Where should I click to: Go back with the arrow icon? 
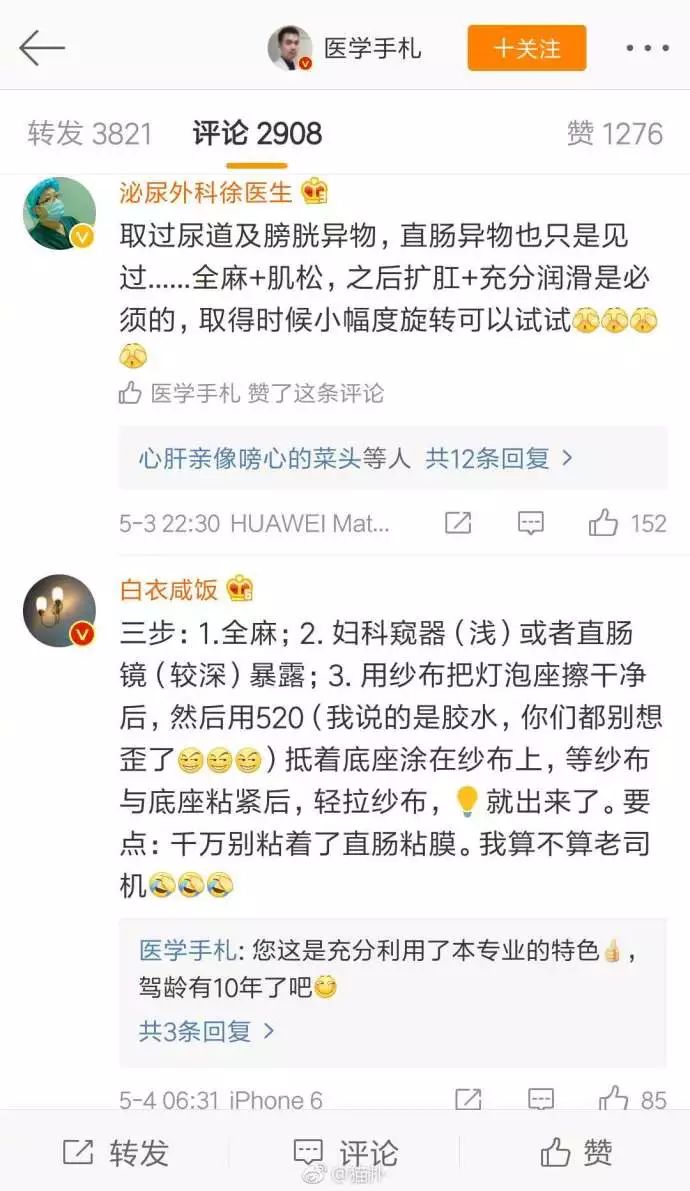(42, 47)
